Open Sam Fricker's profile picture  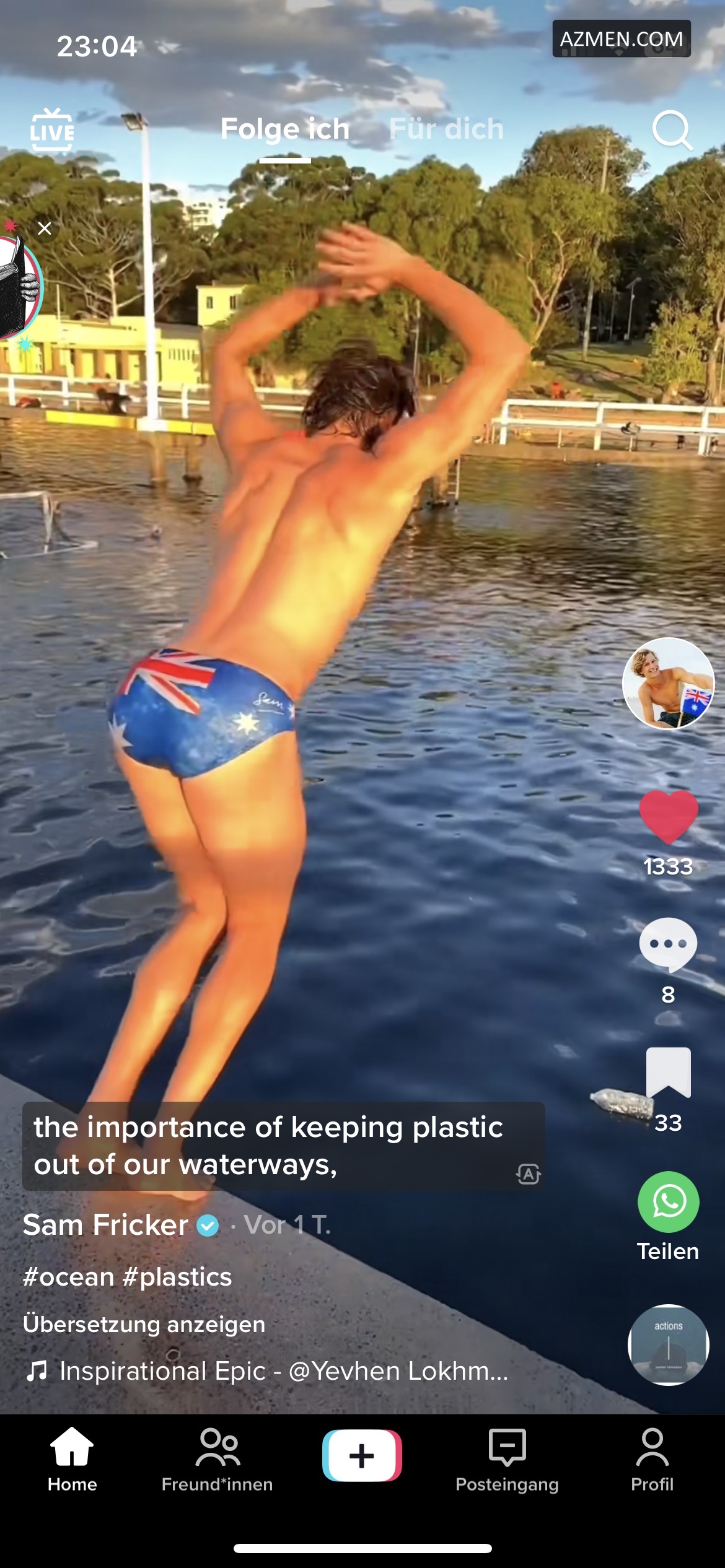[x=668, y=683]
